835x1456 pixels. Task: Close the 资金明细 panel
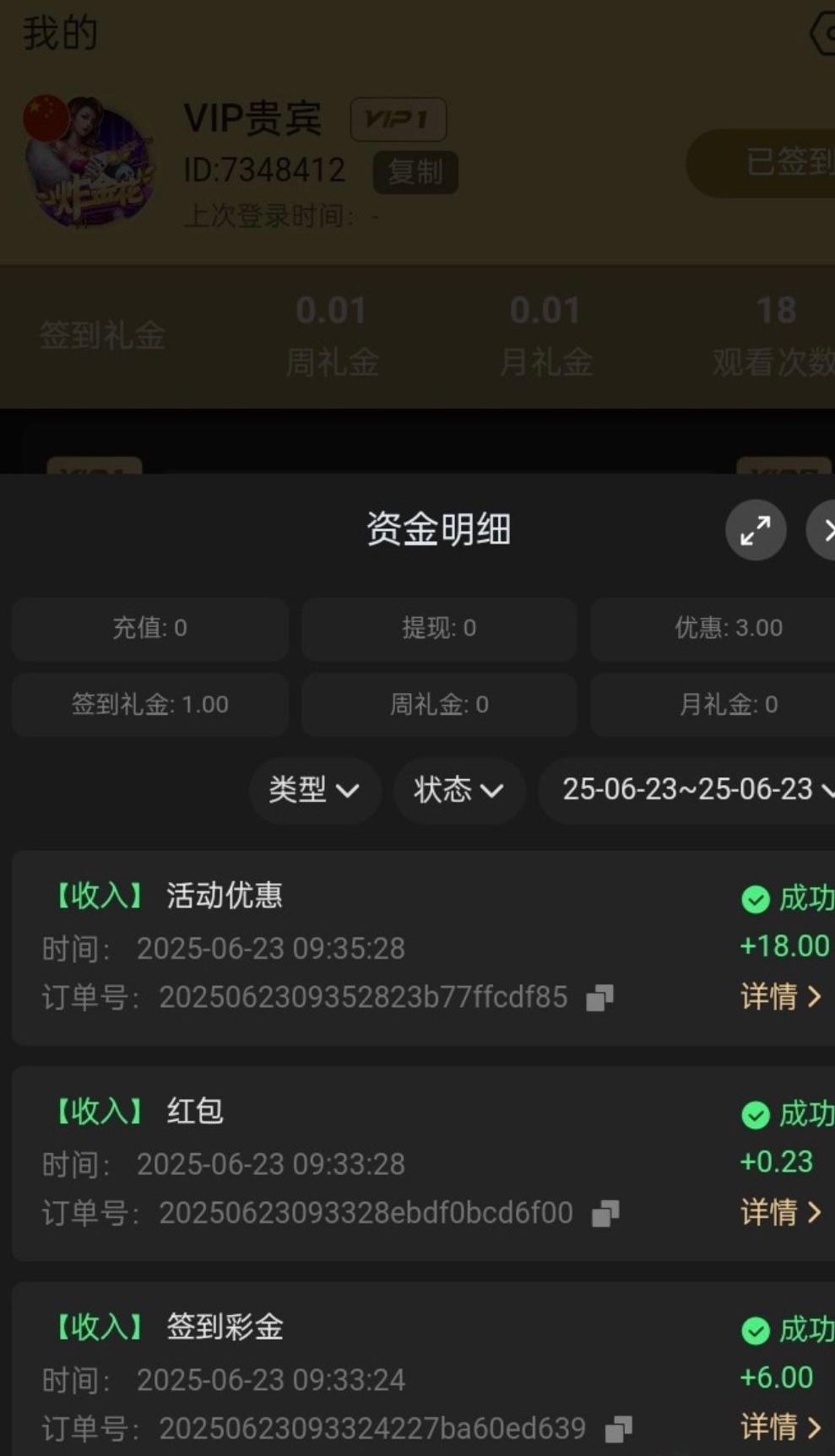pyautogui.click(x=824, y=531)
